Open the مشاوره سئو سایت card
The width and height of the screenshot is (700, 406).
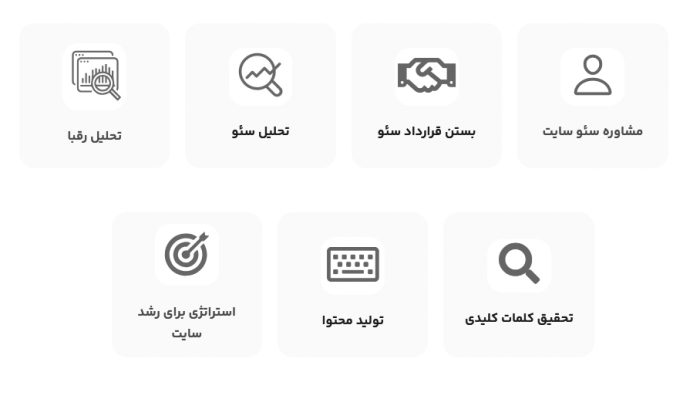[x=592, y=96]
